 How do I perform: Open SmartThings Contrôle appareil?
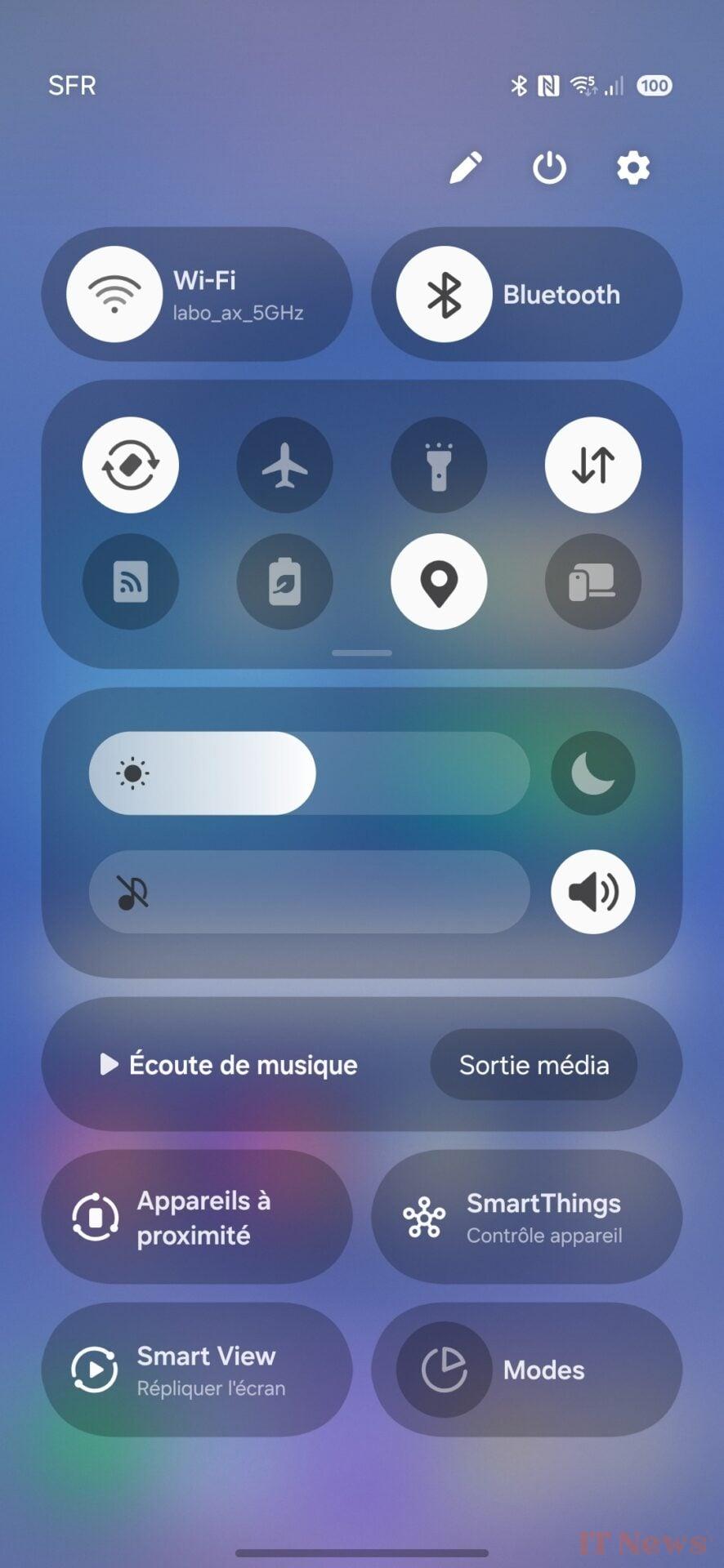pos(527,1217)
